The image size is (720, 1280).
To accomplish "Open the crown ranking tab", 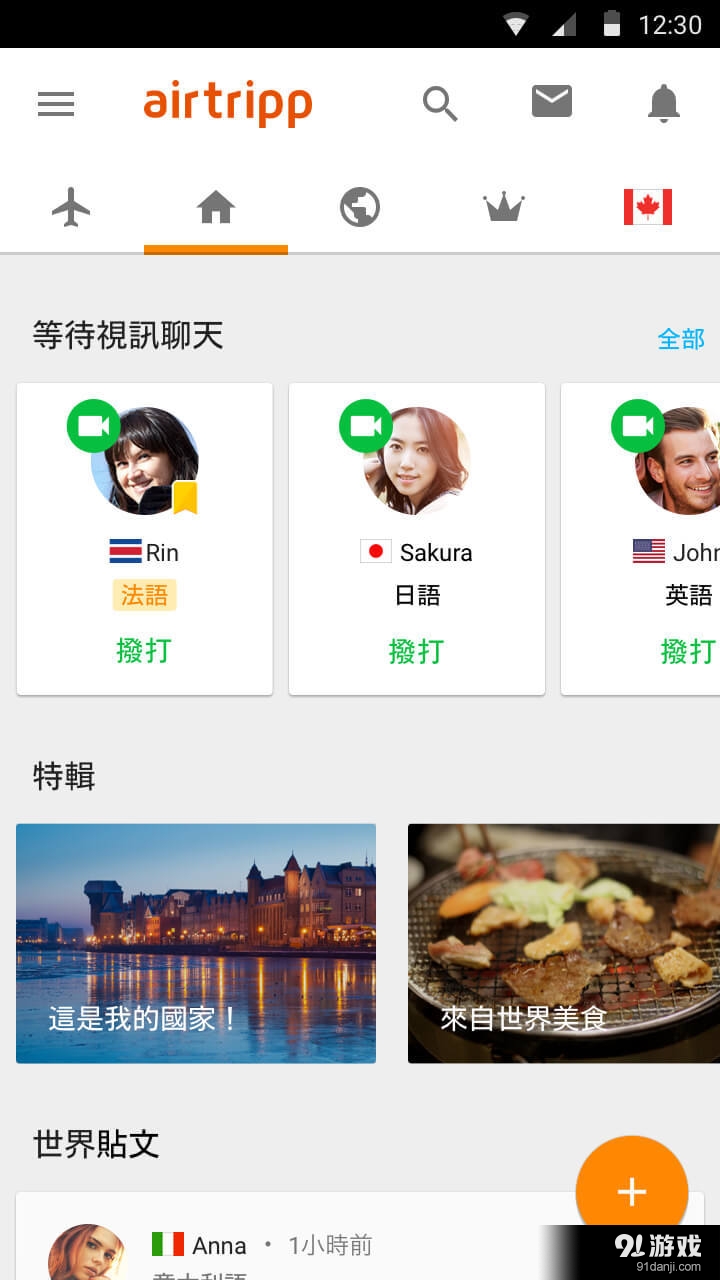I will pyautogui.click(x=504, y=208).
